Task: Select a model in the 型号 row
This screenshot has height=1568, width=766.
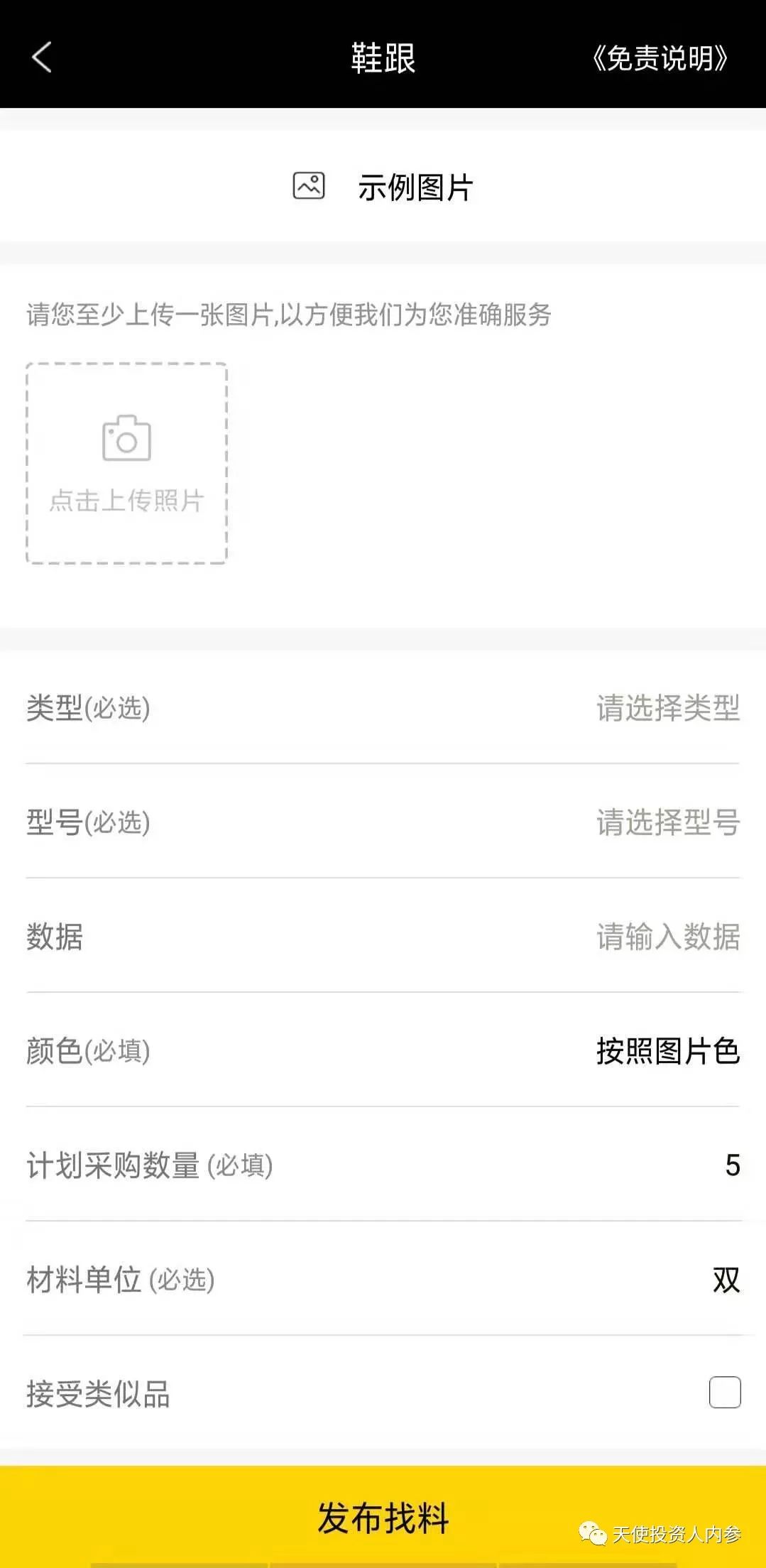Action: click(x=667, y=822)
